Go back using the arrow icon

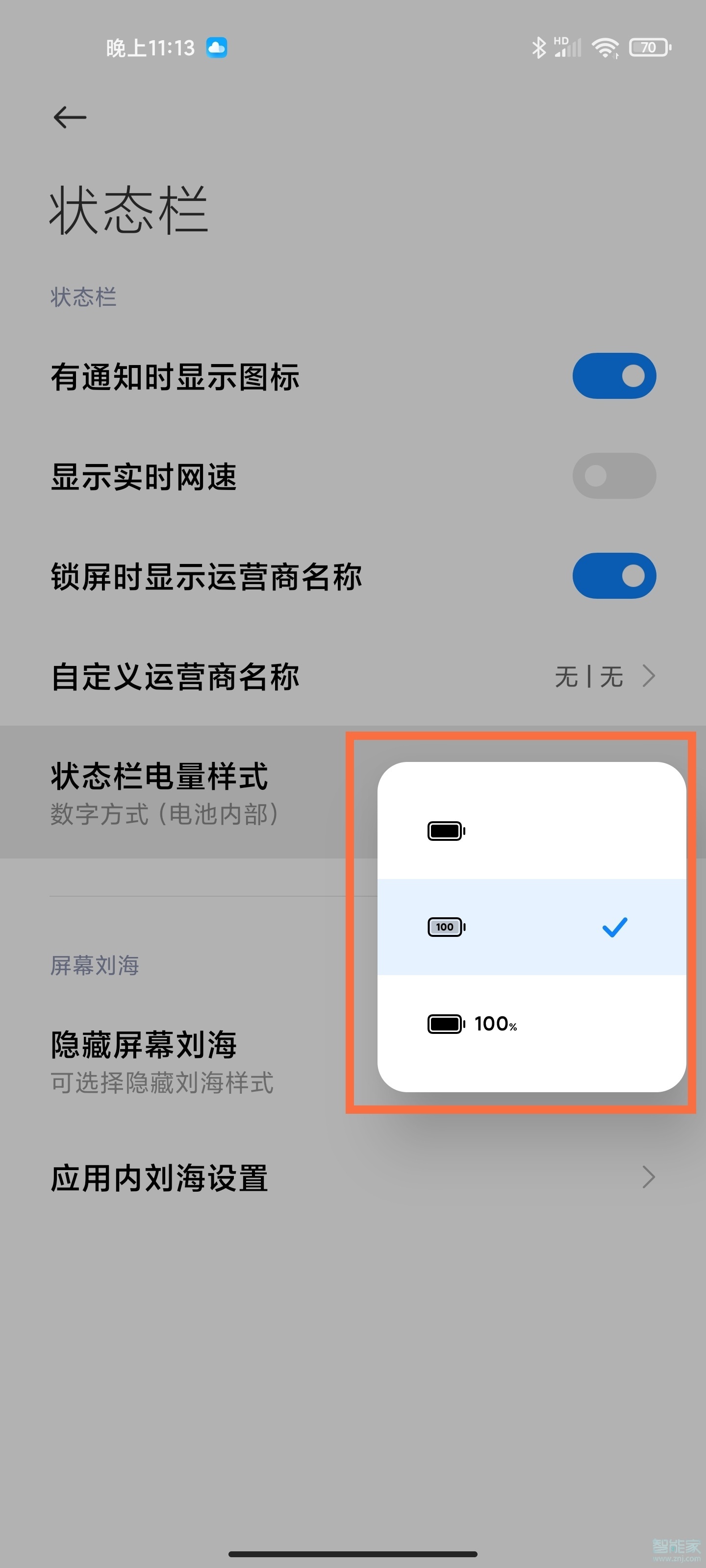point(70,118)
